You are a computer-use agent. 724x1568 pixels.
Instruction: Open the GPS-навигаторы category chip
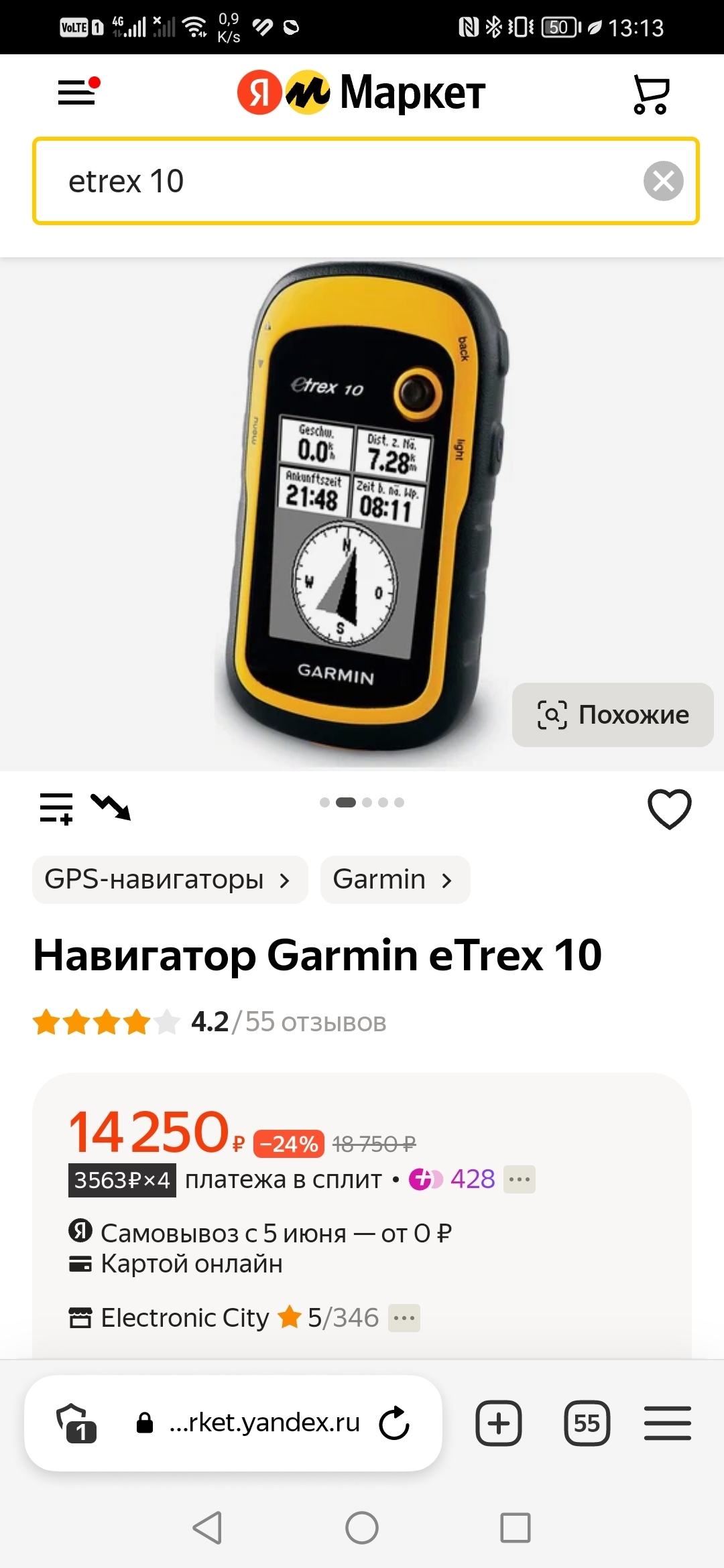[169, 879]
